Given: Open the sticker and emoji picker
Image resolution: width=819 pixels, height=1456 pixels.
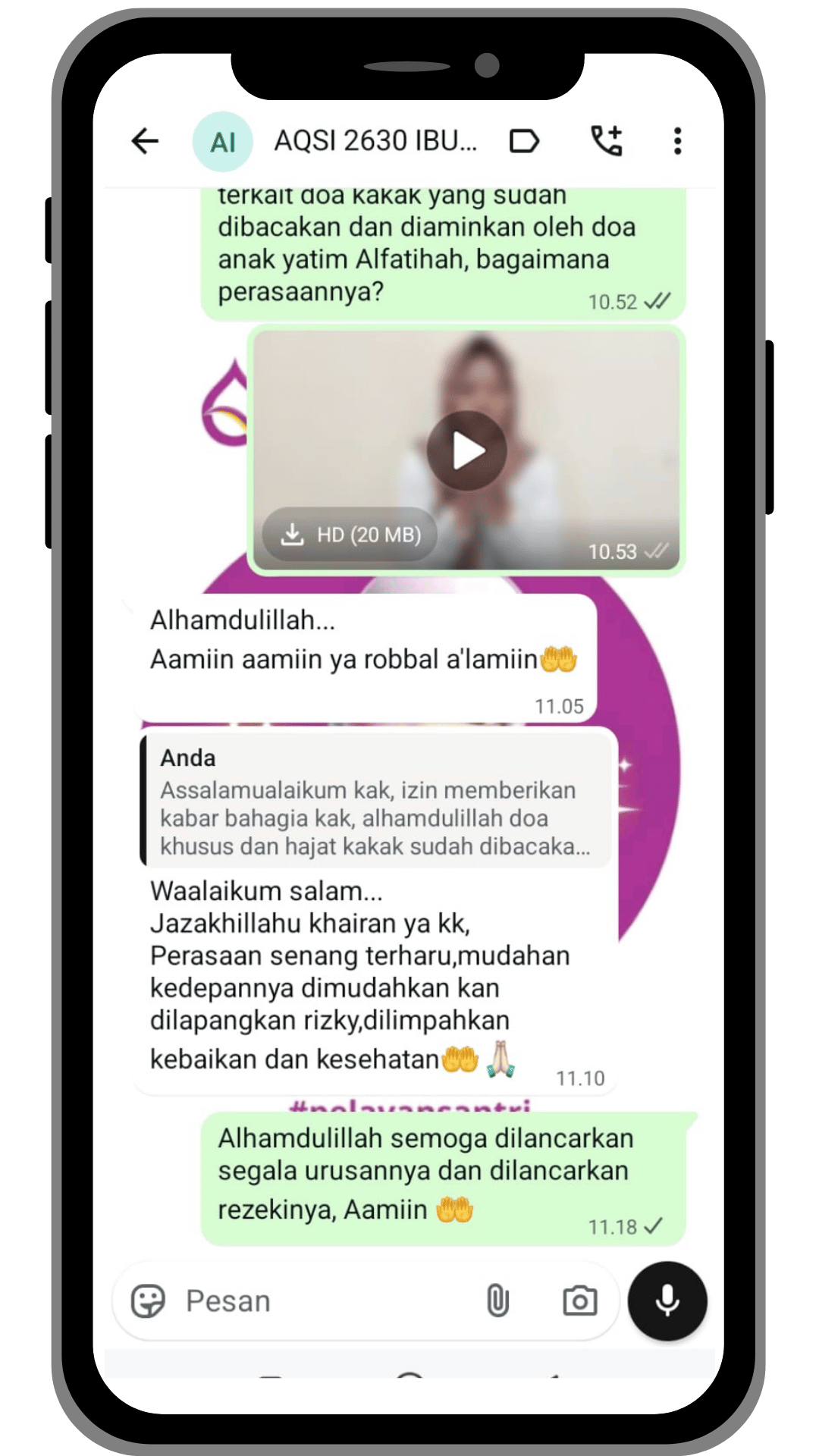Looking at the screenshot, I should (x=148, y=1301).
